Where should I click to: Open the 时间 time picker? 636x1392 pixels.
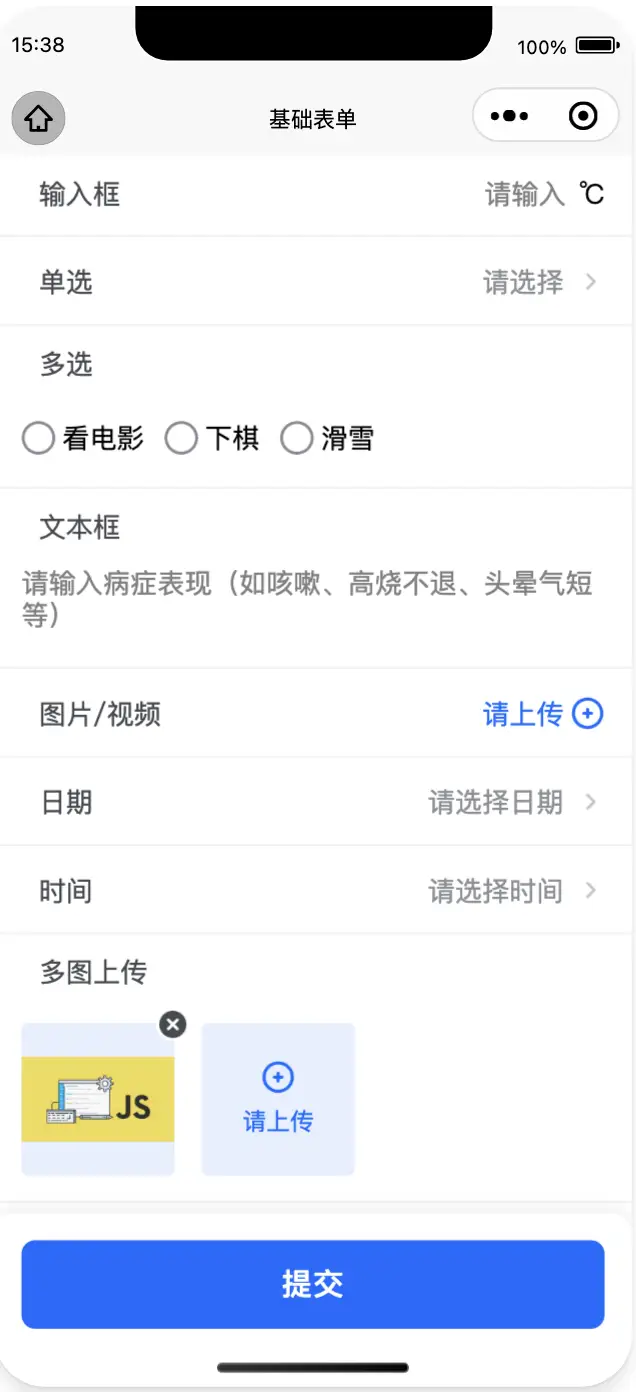(318, 890)
